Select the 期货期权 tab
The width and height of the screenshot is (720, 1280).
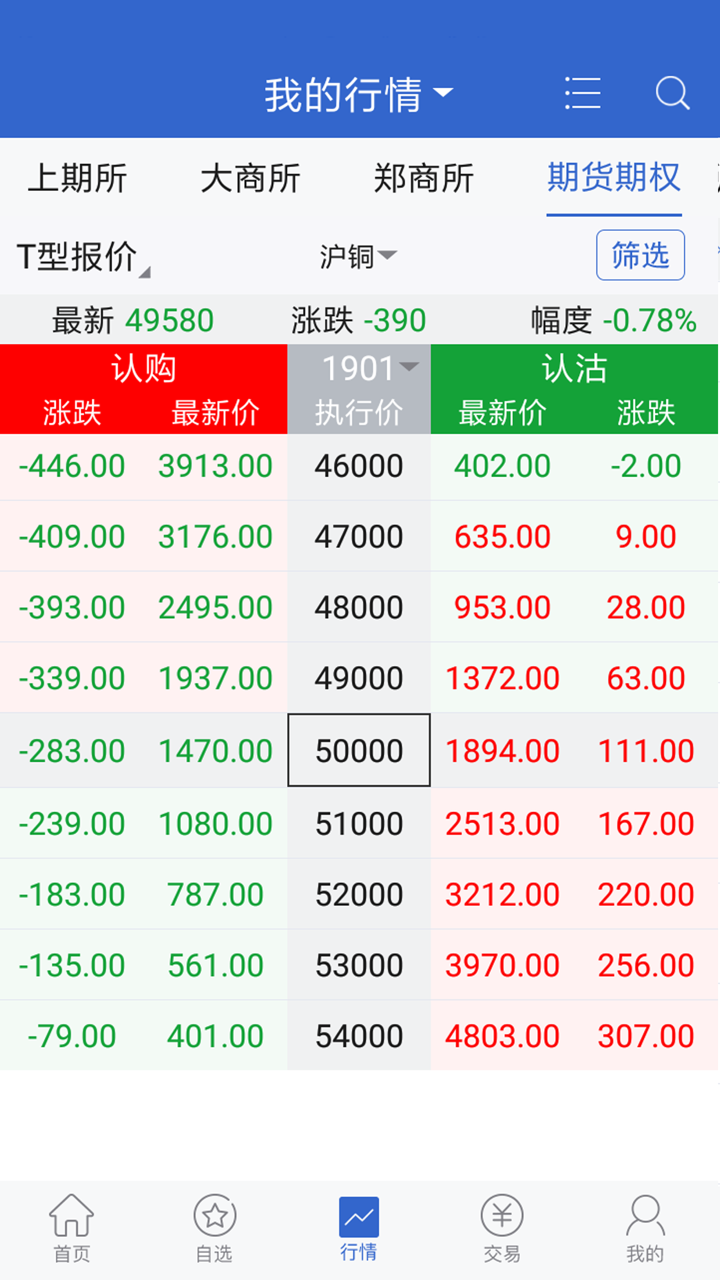pyautogui.click(x=613, y=178)
